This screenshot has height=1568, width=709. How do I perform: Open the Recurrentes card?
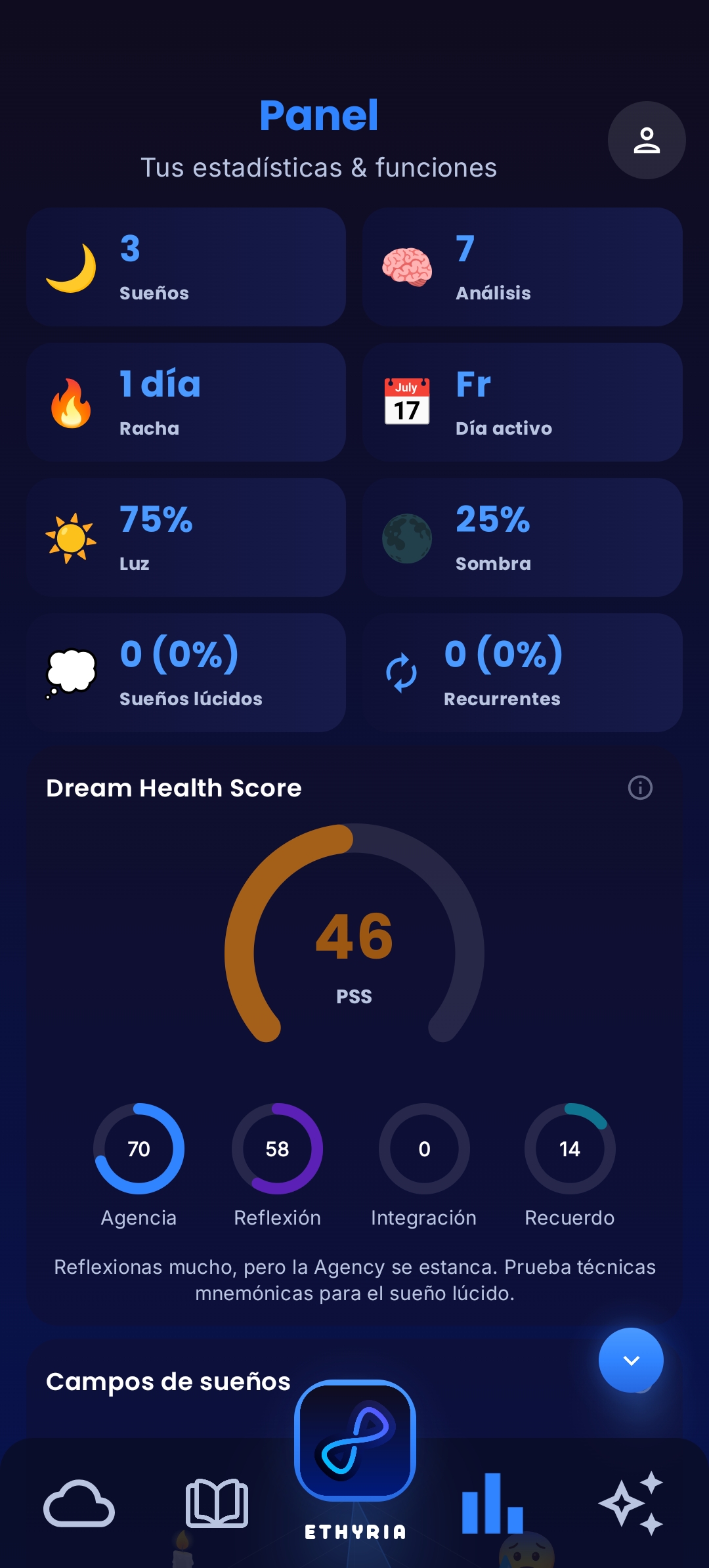click(523, 673)
